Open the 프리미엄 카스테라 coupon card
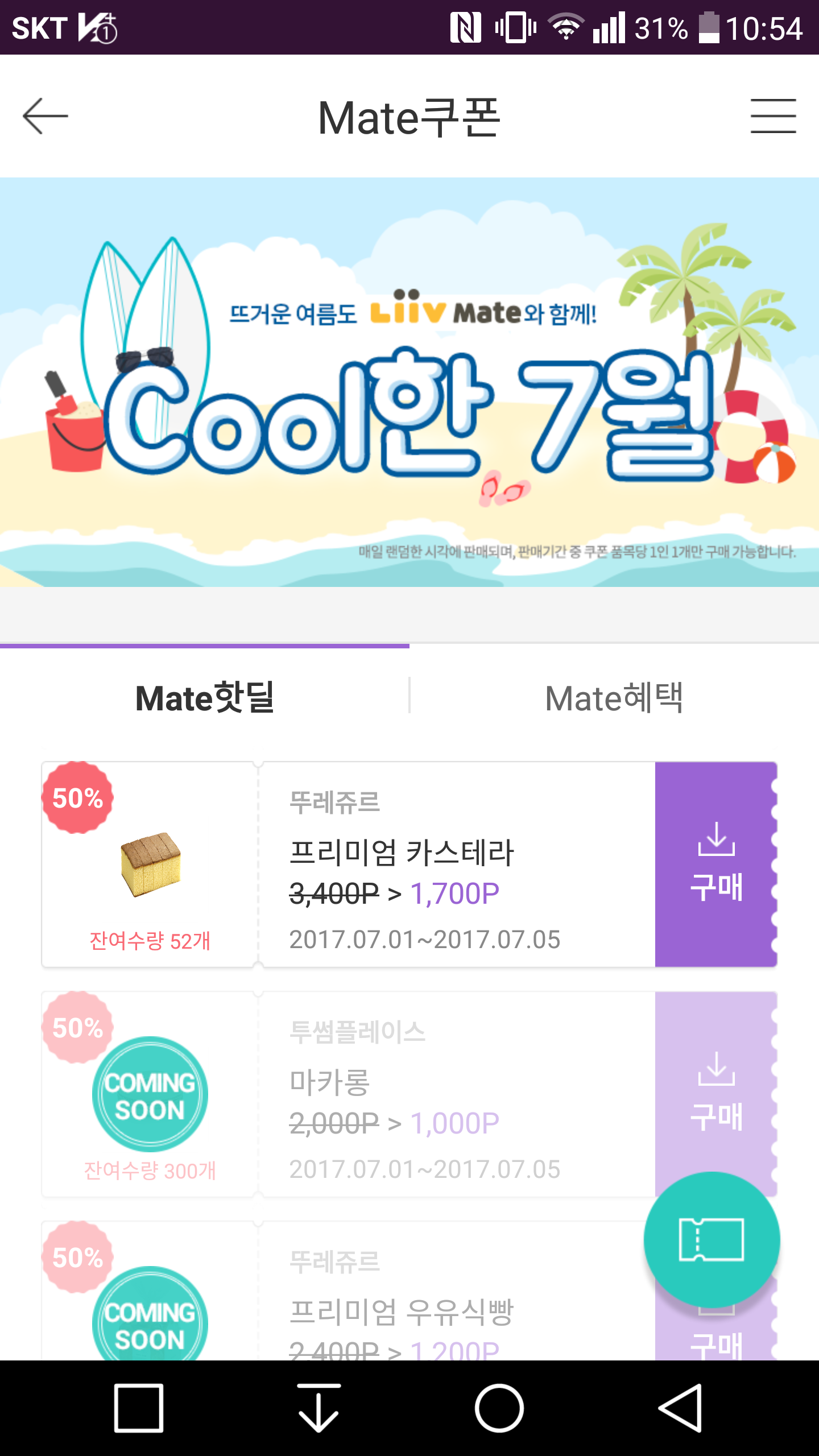 pyautogui.click(x=398, y=864)
